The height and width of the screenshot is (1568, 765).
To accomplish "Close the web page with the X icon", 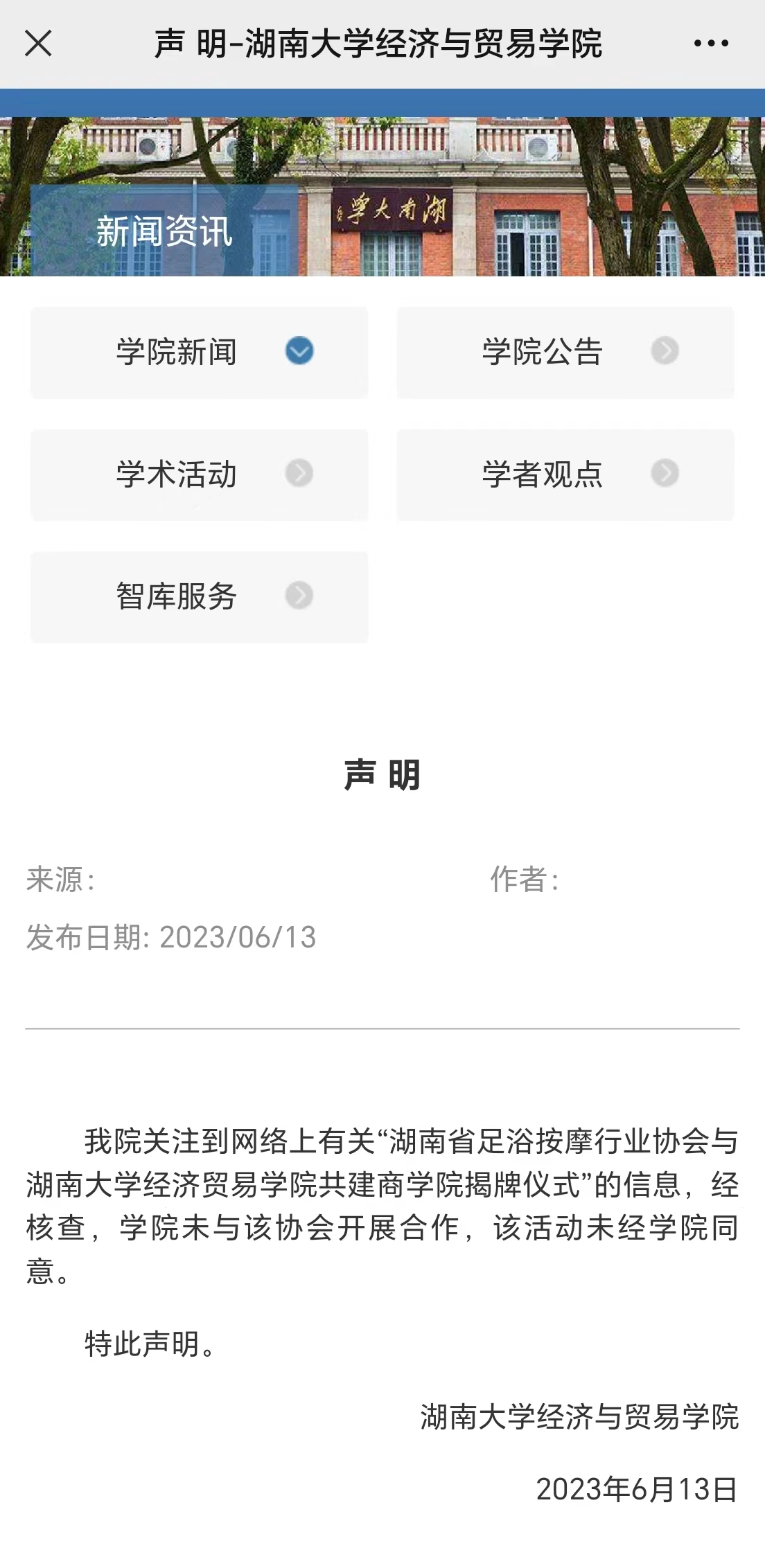I will 38,44.
